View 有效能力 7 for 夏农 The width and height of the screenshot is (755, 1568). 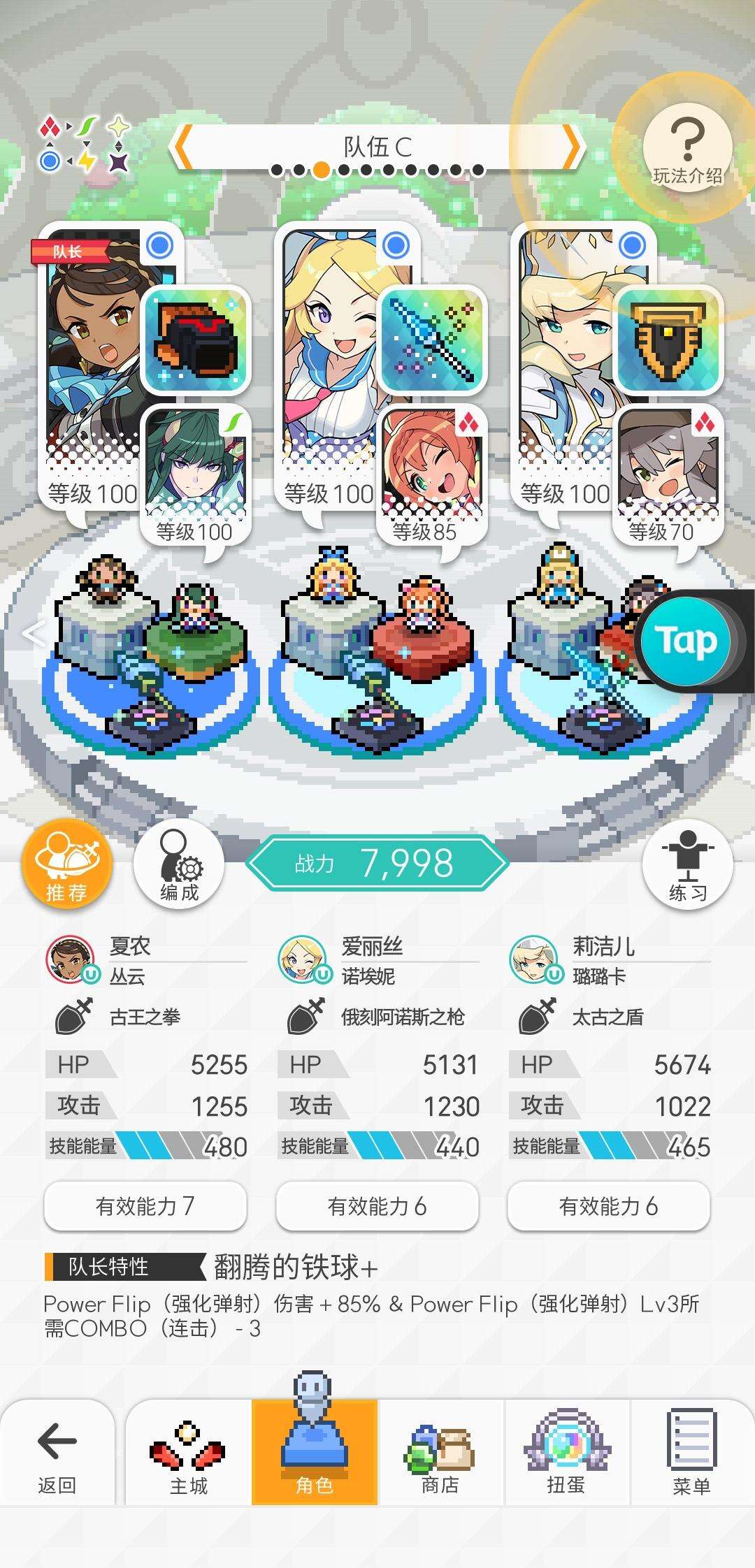145,1206
